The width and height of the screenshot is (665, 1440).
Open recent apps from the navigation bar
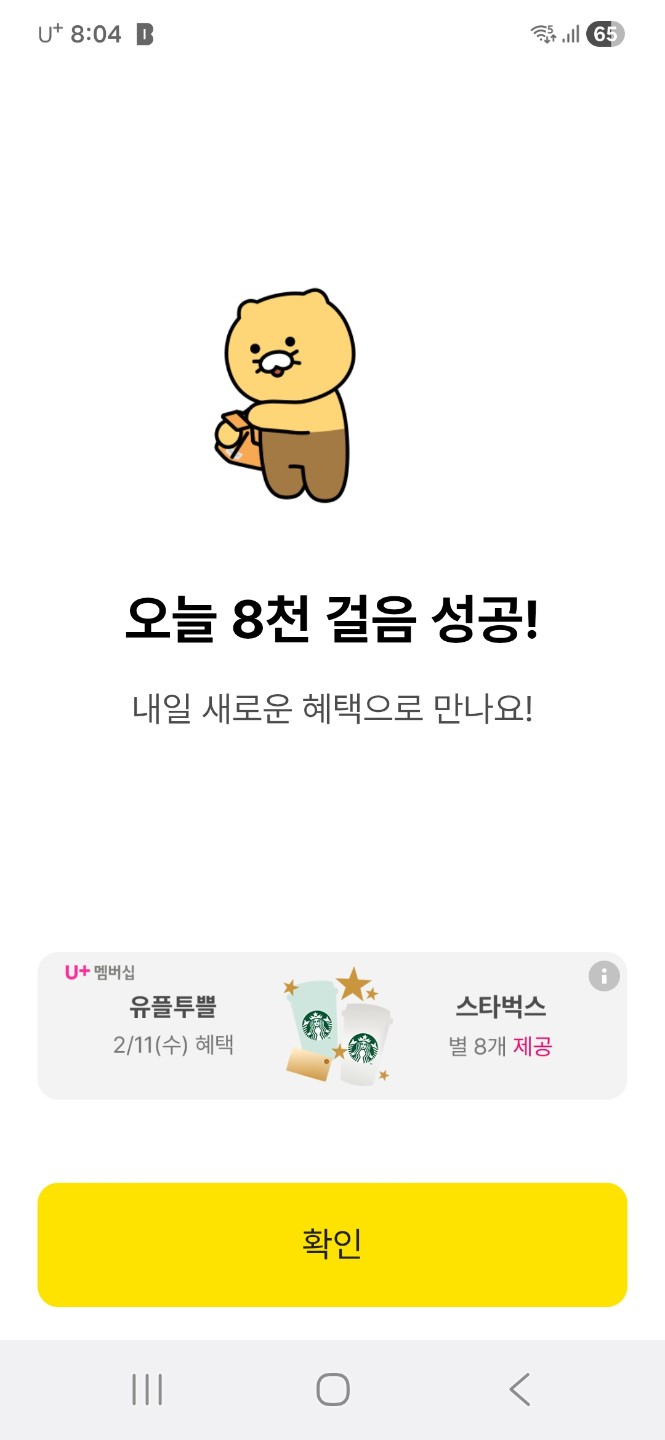pos(147,1389)
